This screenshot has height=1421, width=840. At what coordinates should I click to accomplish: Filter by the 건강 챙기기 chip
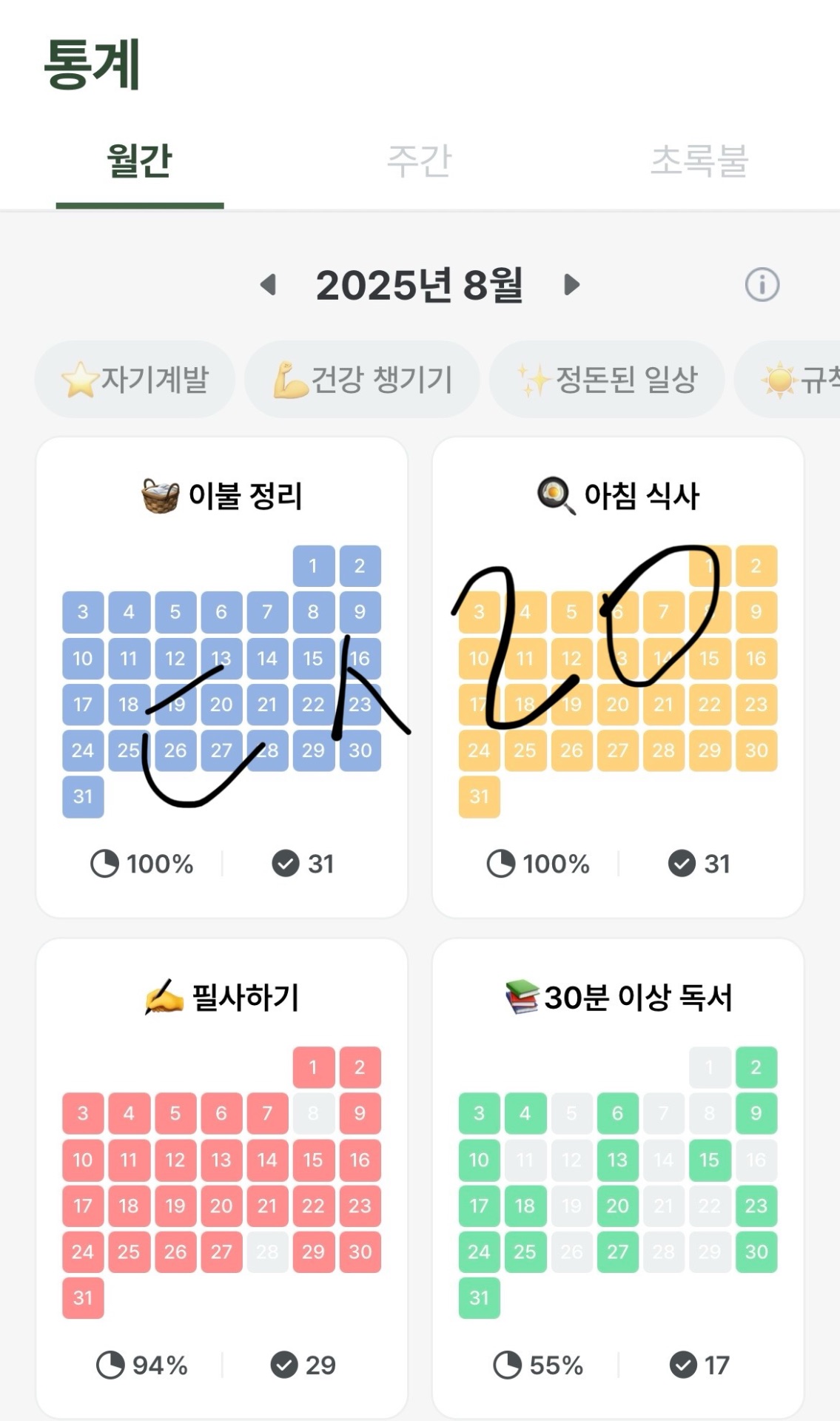[362, 380]
